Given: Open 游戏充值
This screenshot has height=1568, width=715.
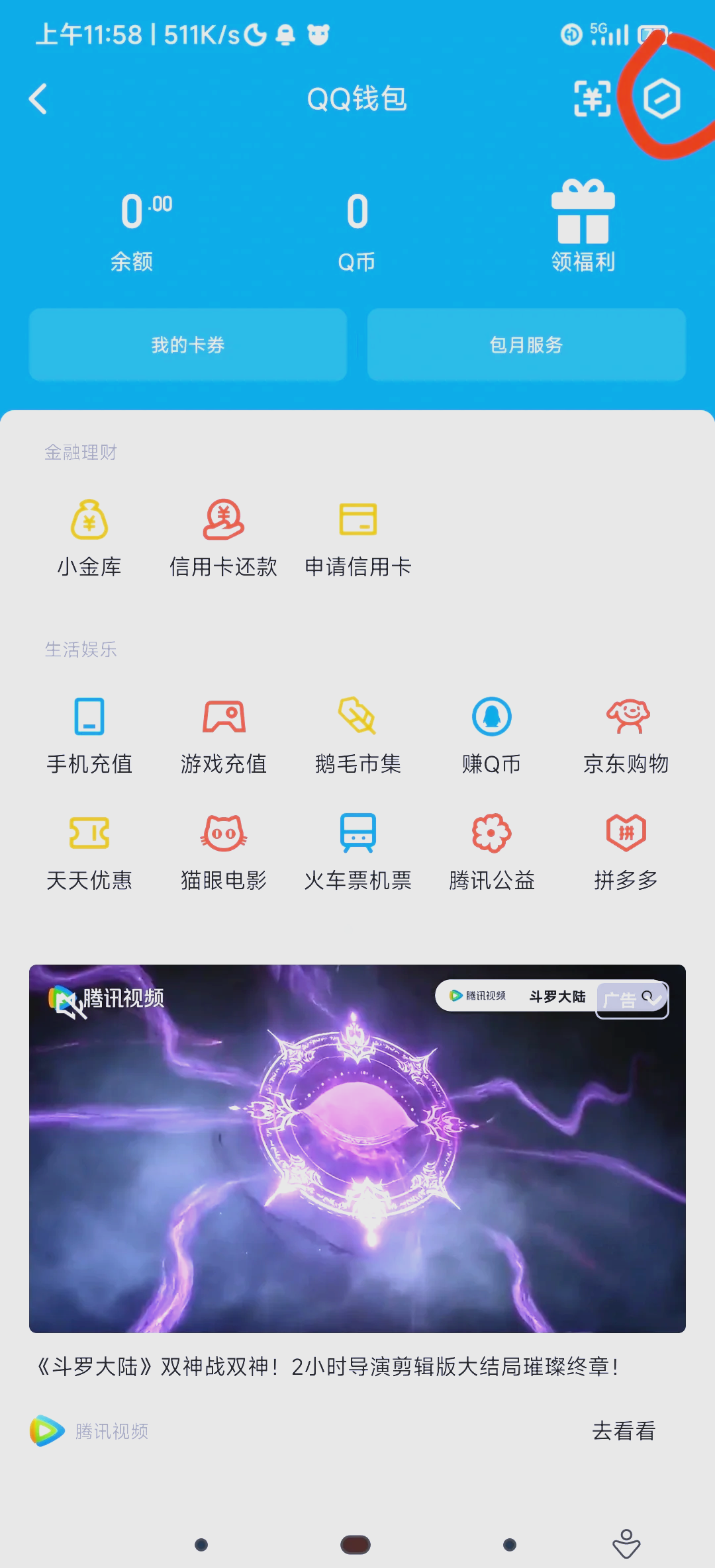Looking at the screenshot, I should [x=223, y=734].
